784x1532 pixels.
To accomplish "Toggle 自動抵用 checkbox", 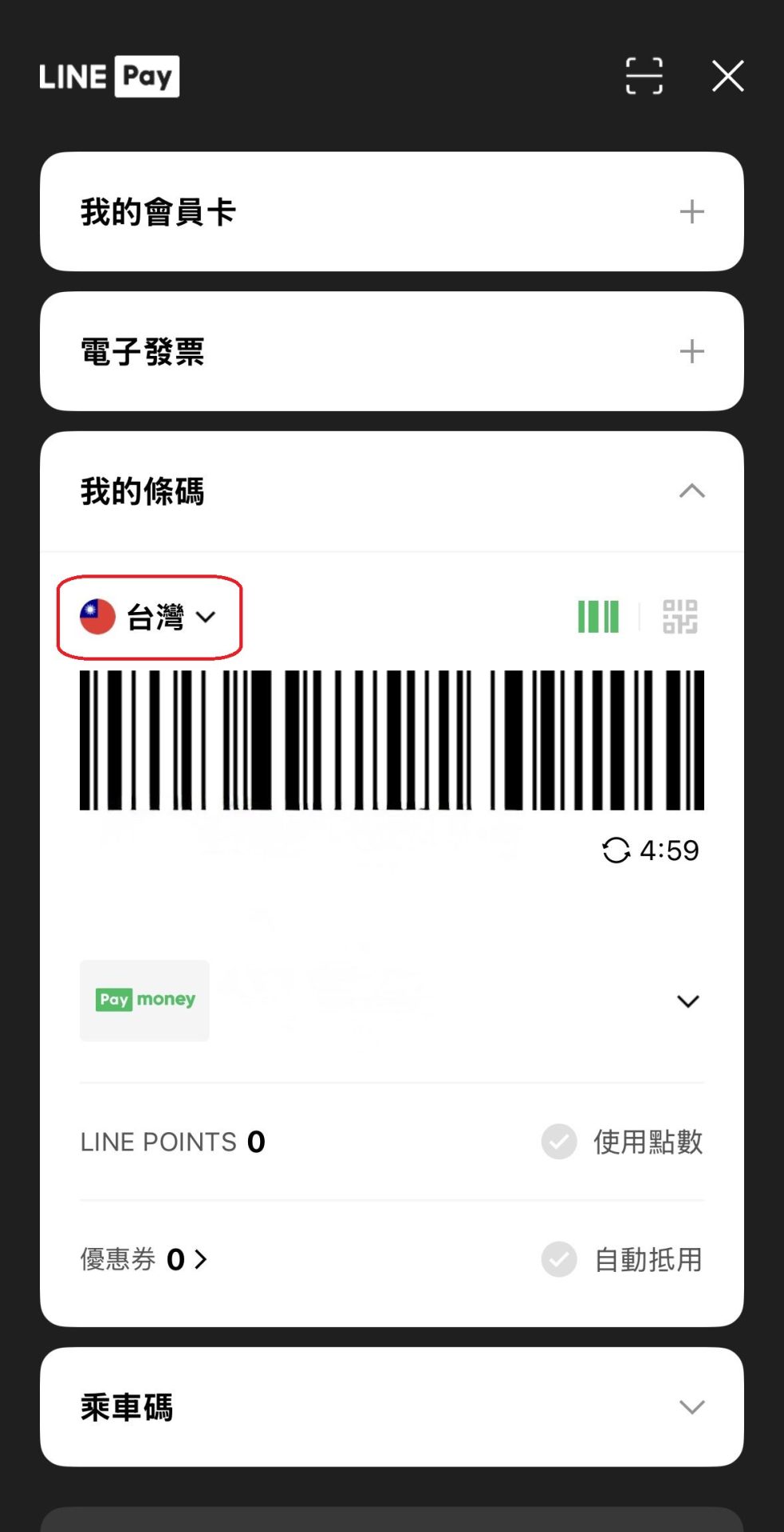I will pos(559,1260).
